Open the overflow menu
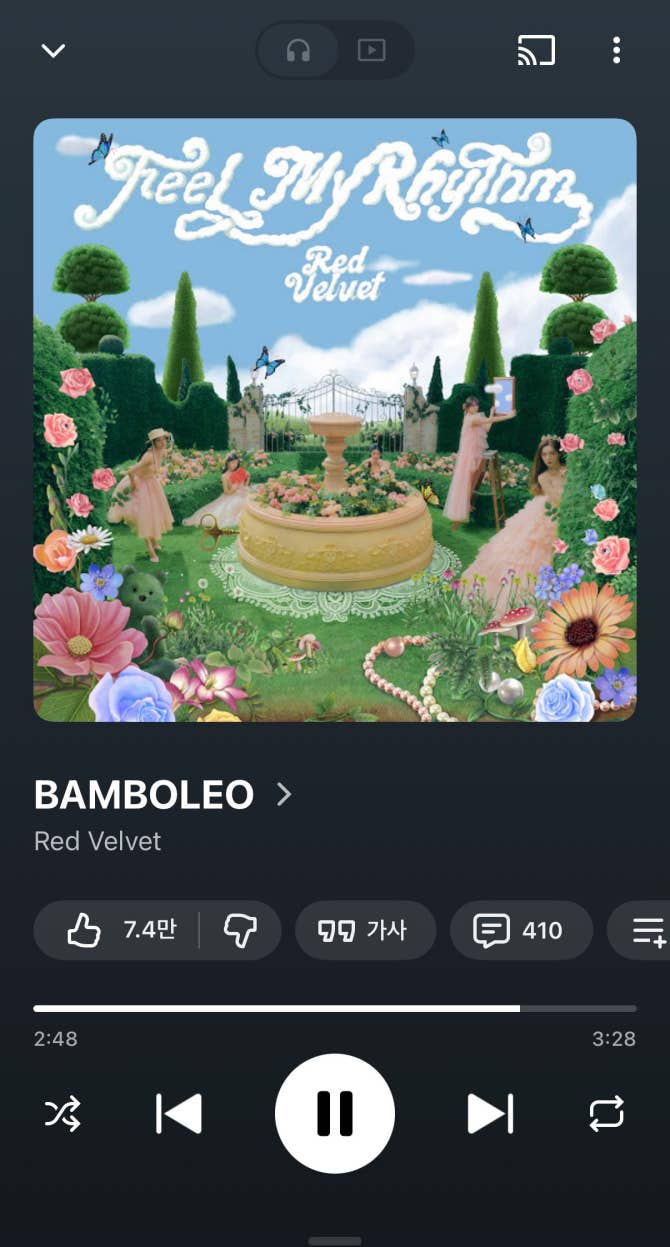Viewport: 670px width, 1247px height. coord(616,50)
